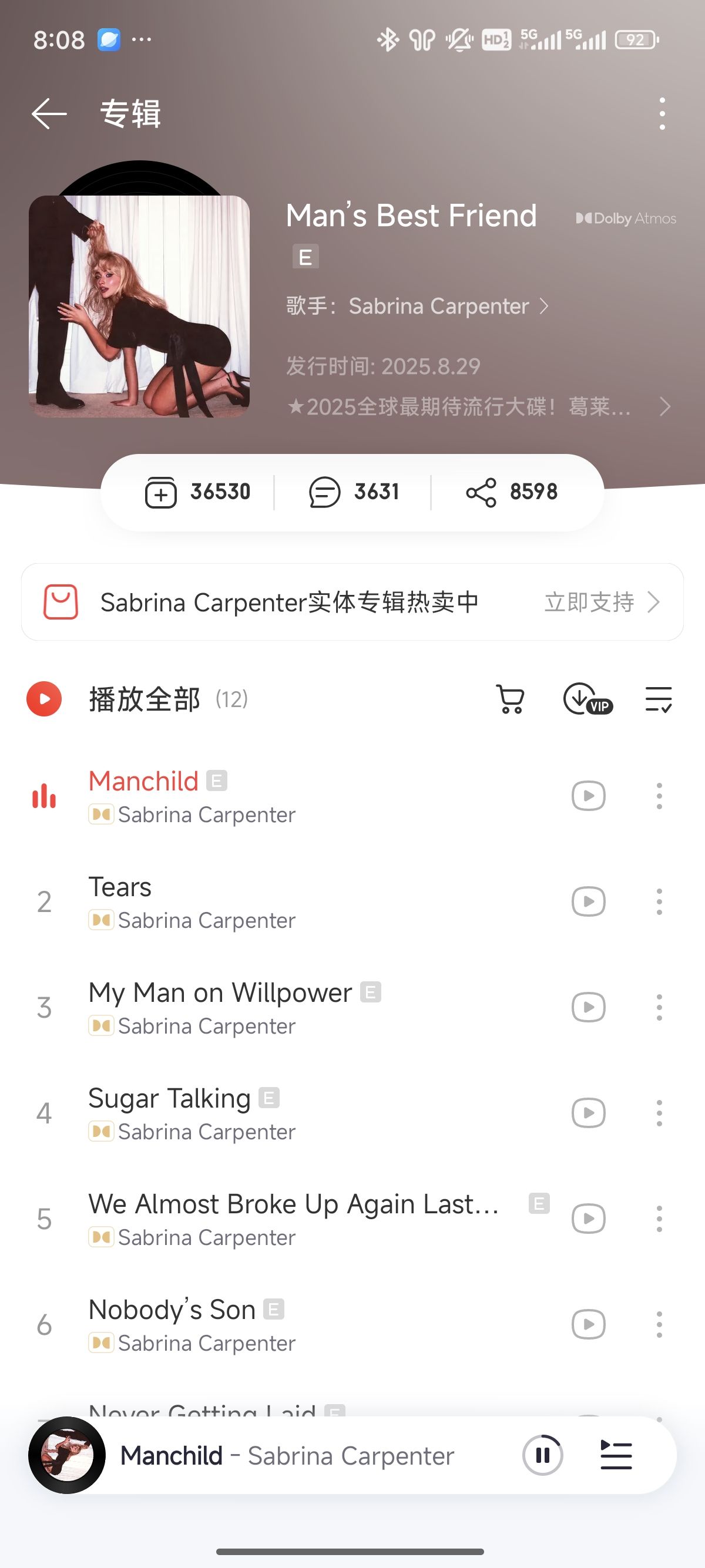Open artist Sabrina Carpenter's page
Screen dimensions: 705x1568
pyautogui.click(x=438, y=306)
